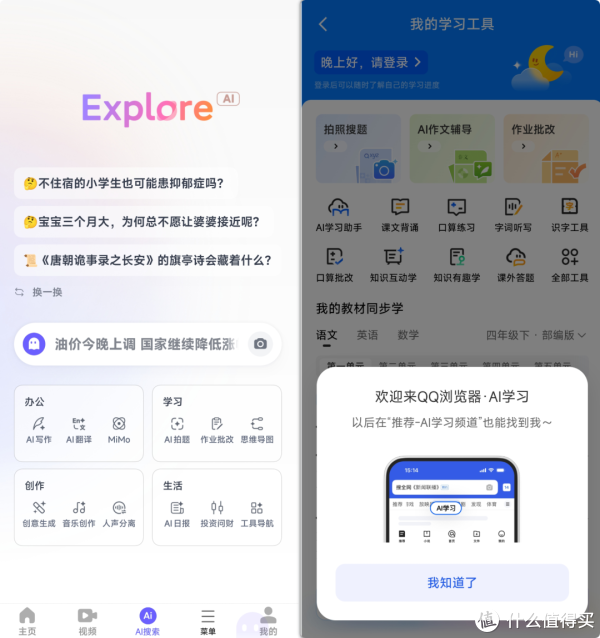Go back from 我的学习工具
Image resolution: width=600 pixels, height=638 pixels.
(323, 24)
